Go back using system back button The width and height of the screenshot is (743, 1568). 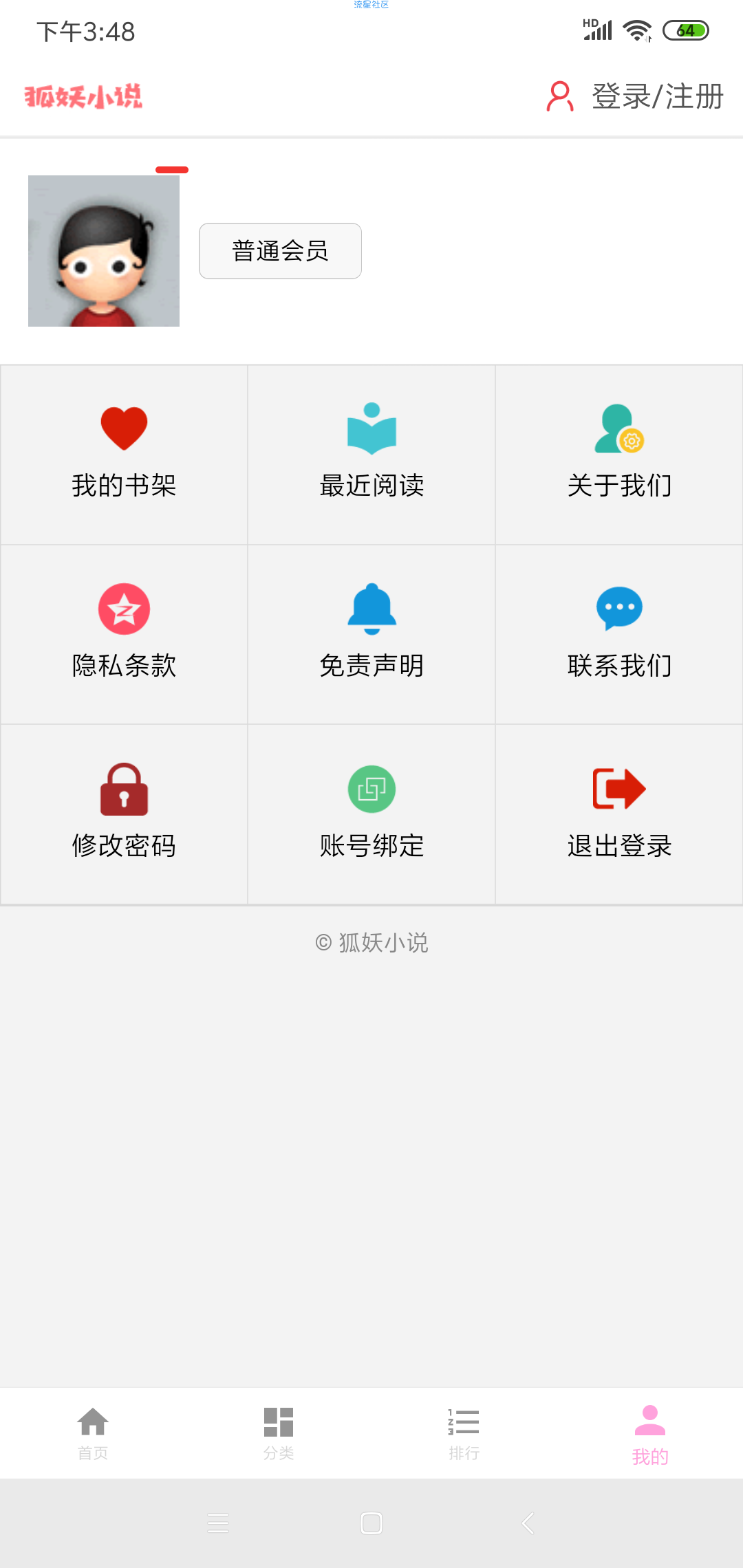pyautogui.click(x=528, y=1523)
